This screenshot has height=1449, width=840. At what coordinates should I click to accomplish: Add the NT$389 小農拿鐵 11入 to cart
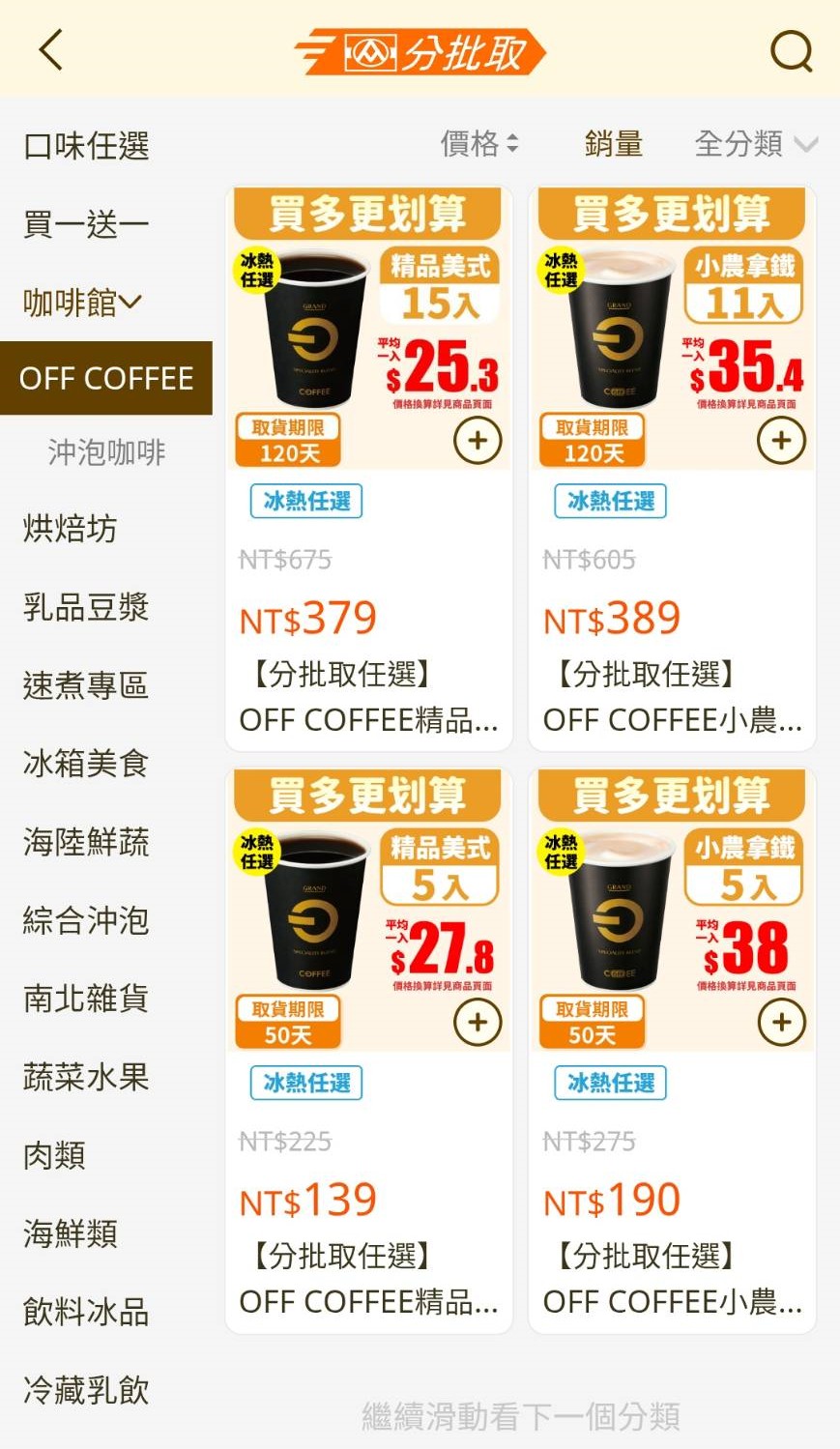click(x=781, y=441)
